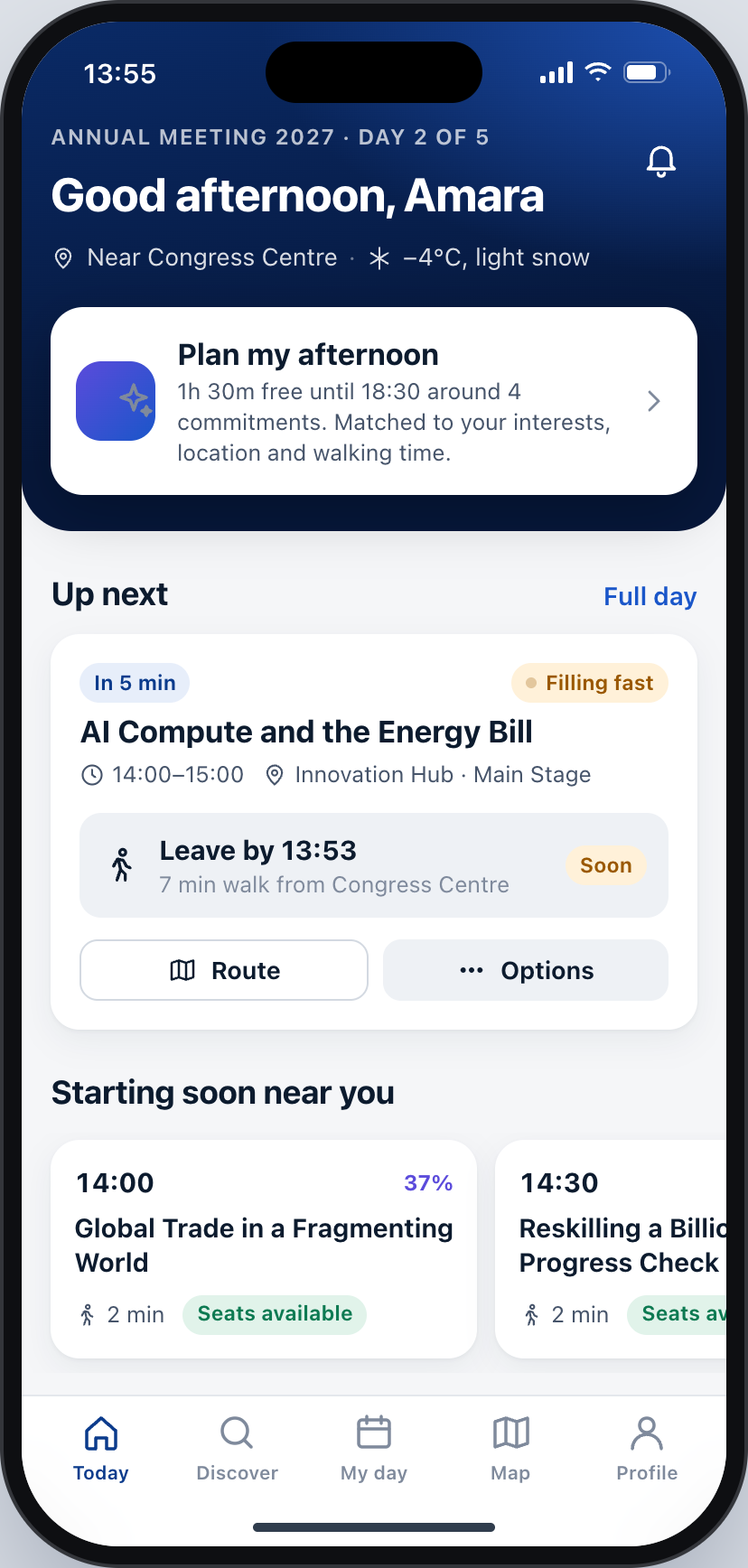This screenshot has height=1568, width=748.
Task: Open session Options
Action: click(x=526, y=970)
